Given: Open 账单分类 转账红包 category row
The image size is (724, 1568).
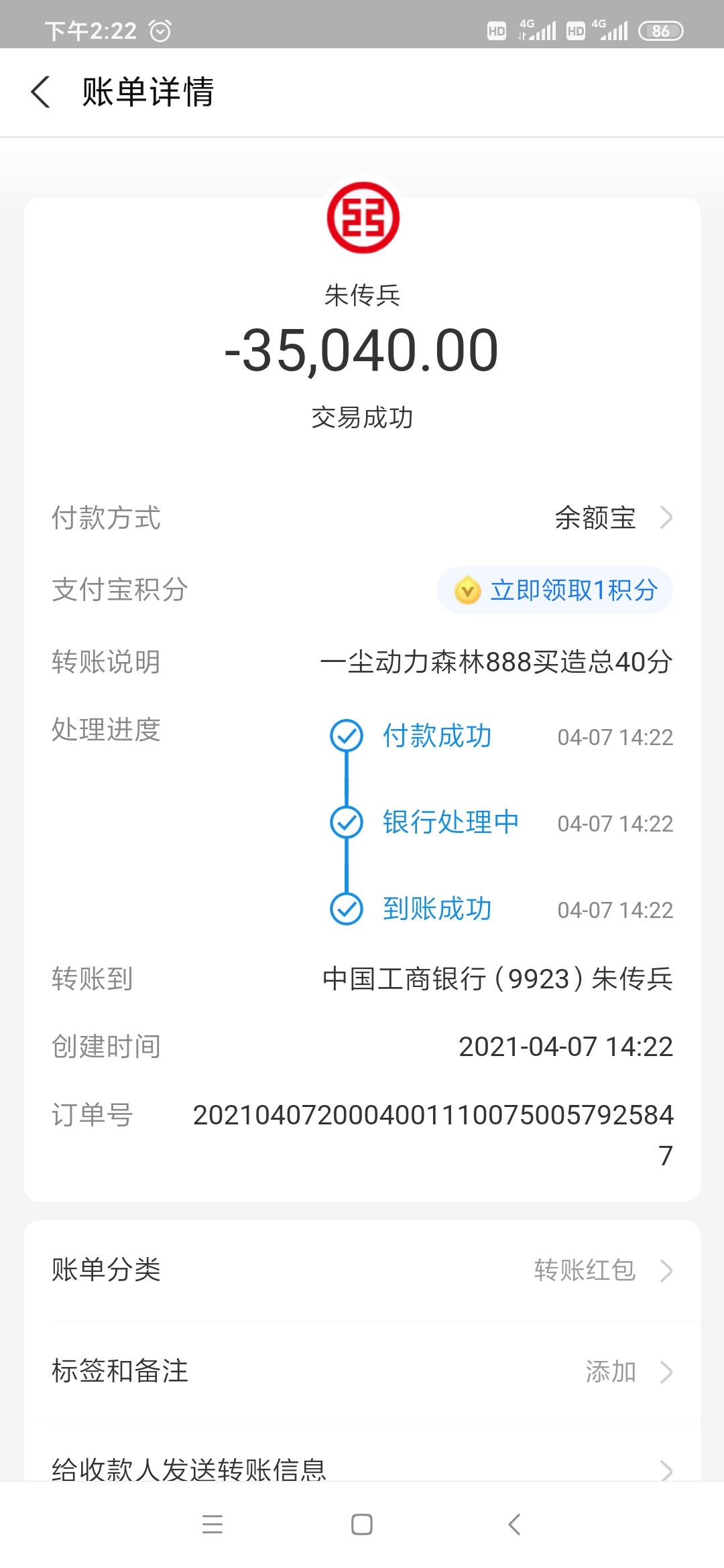Looking at the screenshot, I should [x=362, y=1270].
